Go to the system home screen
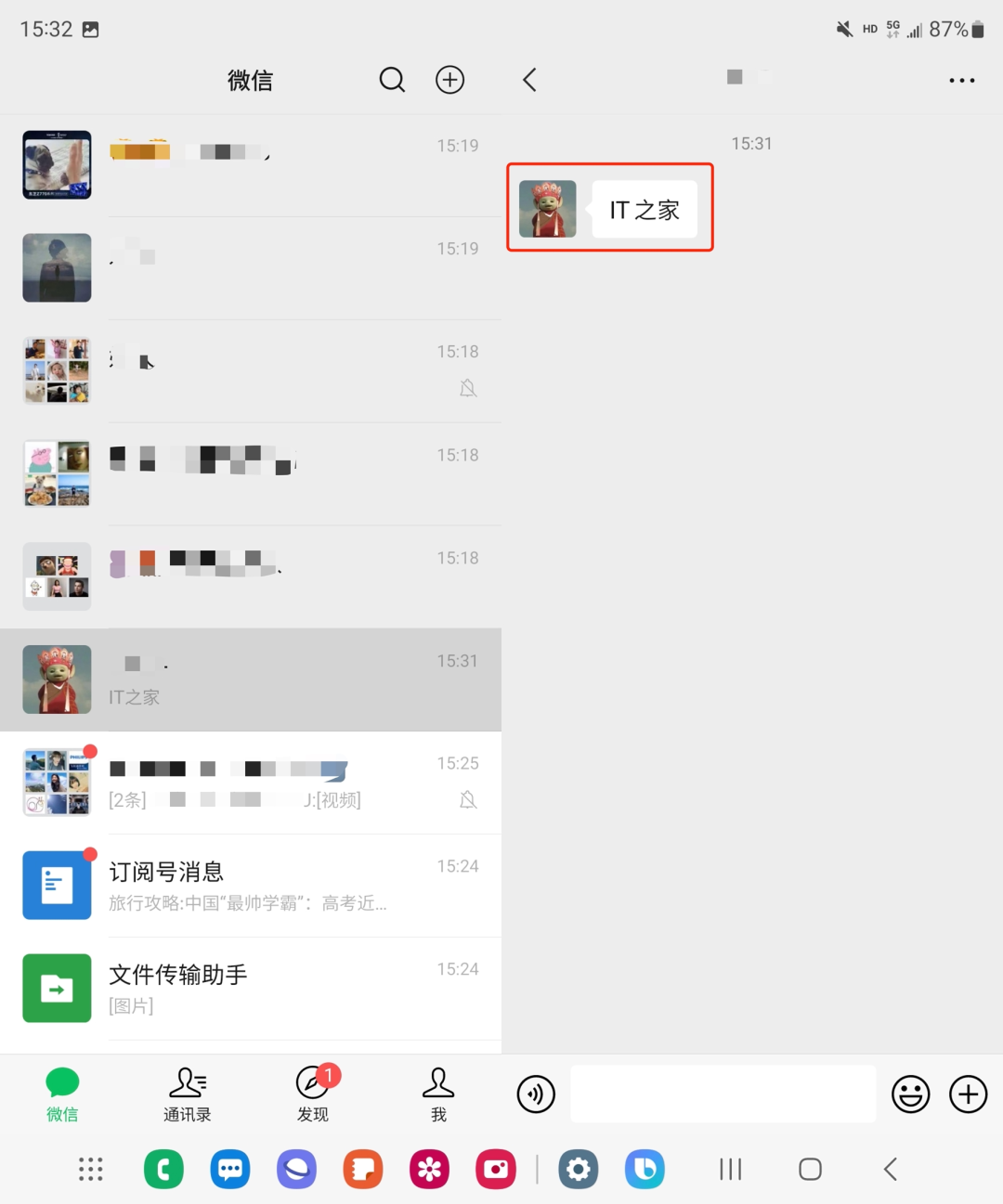Image resolution: width=1003 pixels, height=1204 pixels. coord(810,1170)
